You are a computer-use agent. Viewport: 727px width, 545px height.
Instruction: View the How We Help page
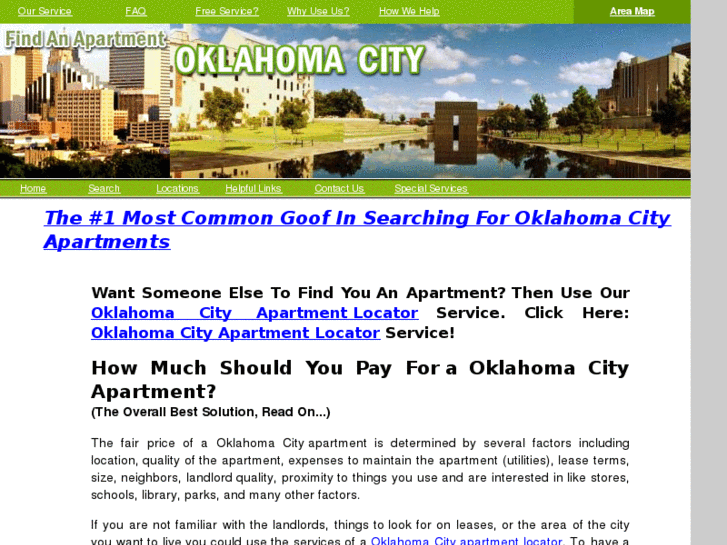(x=409, y=11)
